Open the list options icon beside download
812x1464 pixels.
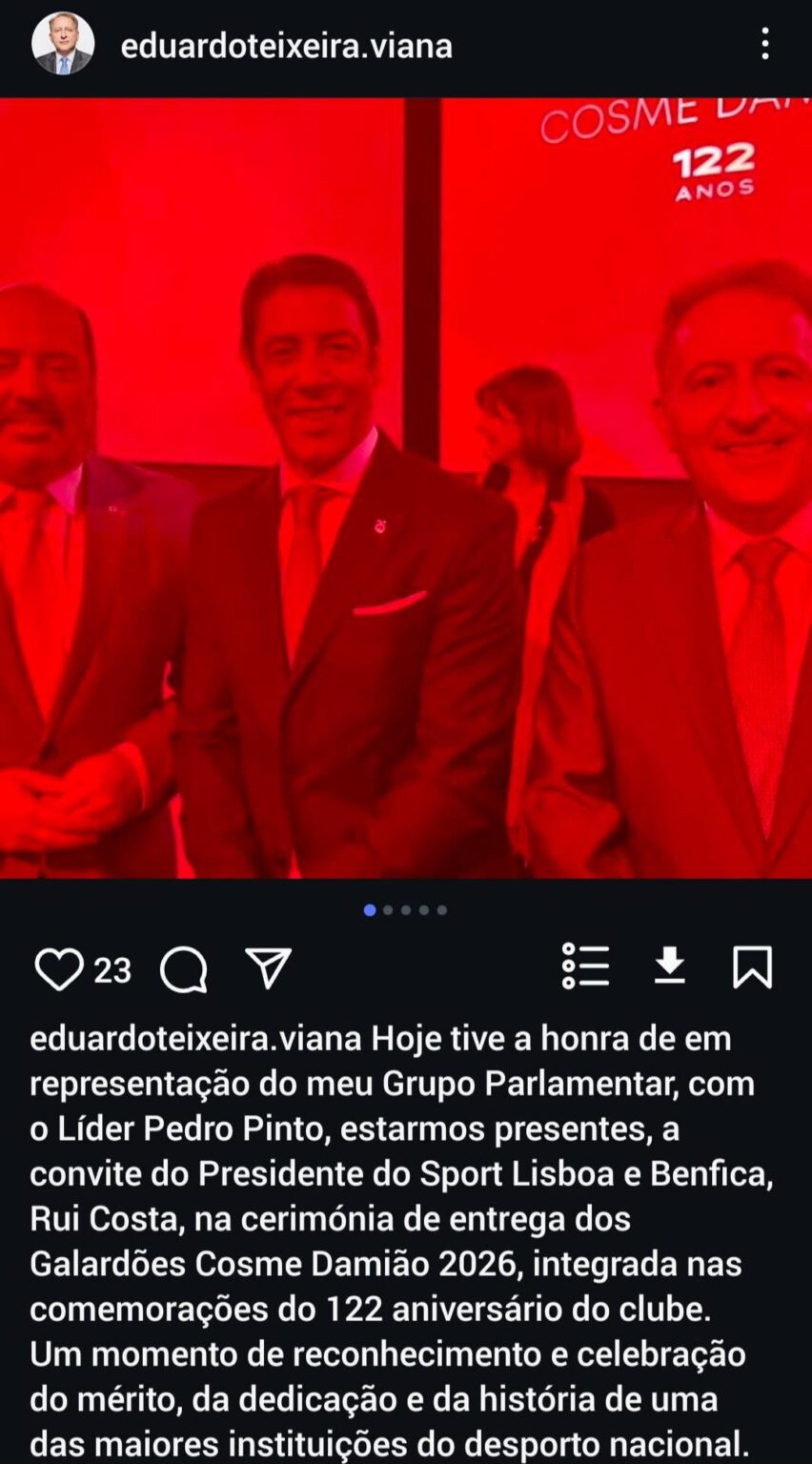click(586, 966)
